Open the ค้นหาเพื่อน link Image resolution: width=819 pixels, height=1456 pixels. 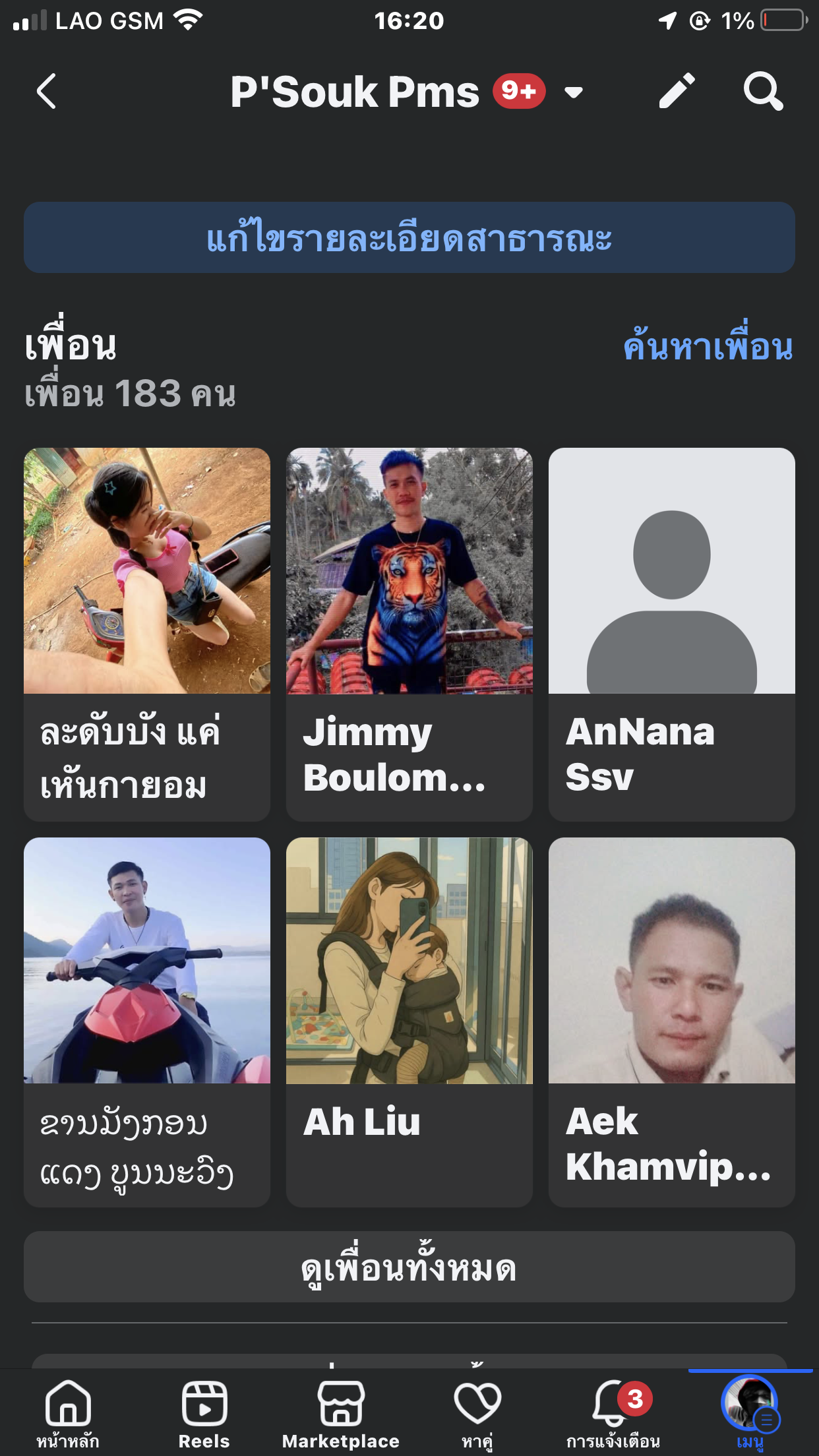708,347
